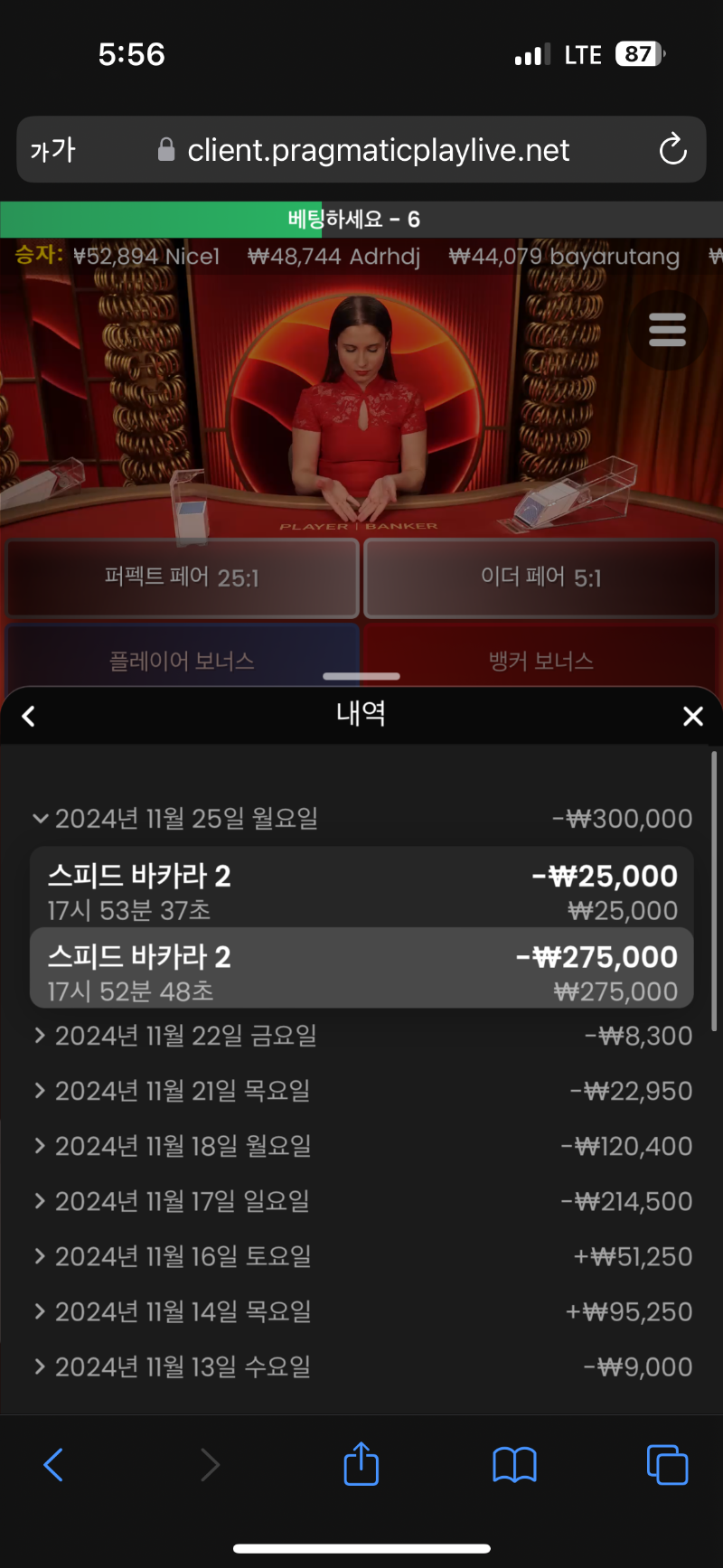Expand 2024년 11월 17일 일요일 history
This screenshot has width=723, height=1568.
pyautogui.click(x=361, y=1201)
